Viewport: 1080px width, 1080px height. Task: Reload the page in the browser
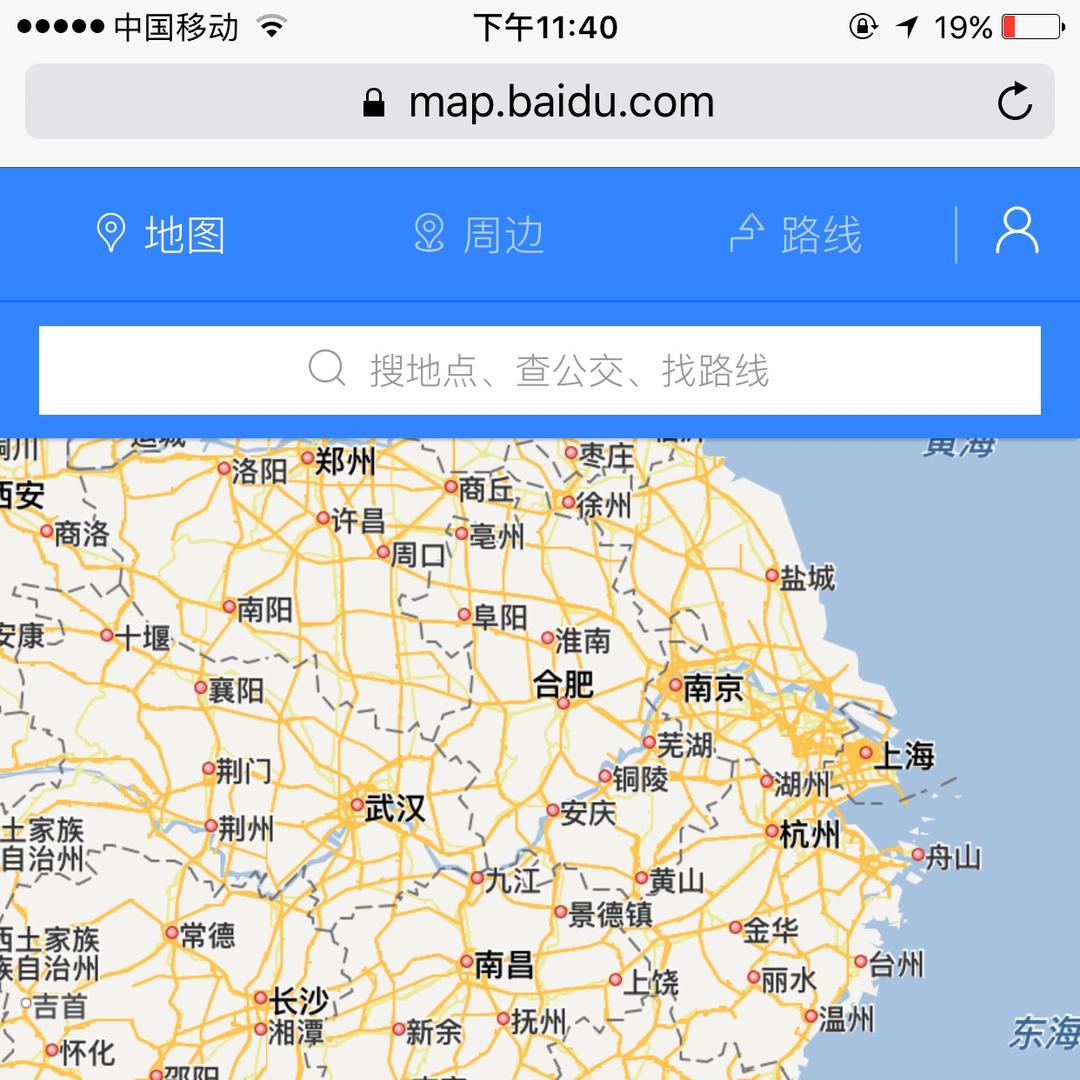(x=1014, y=102)
